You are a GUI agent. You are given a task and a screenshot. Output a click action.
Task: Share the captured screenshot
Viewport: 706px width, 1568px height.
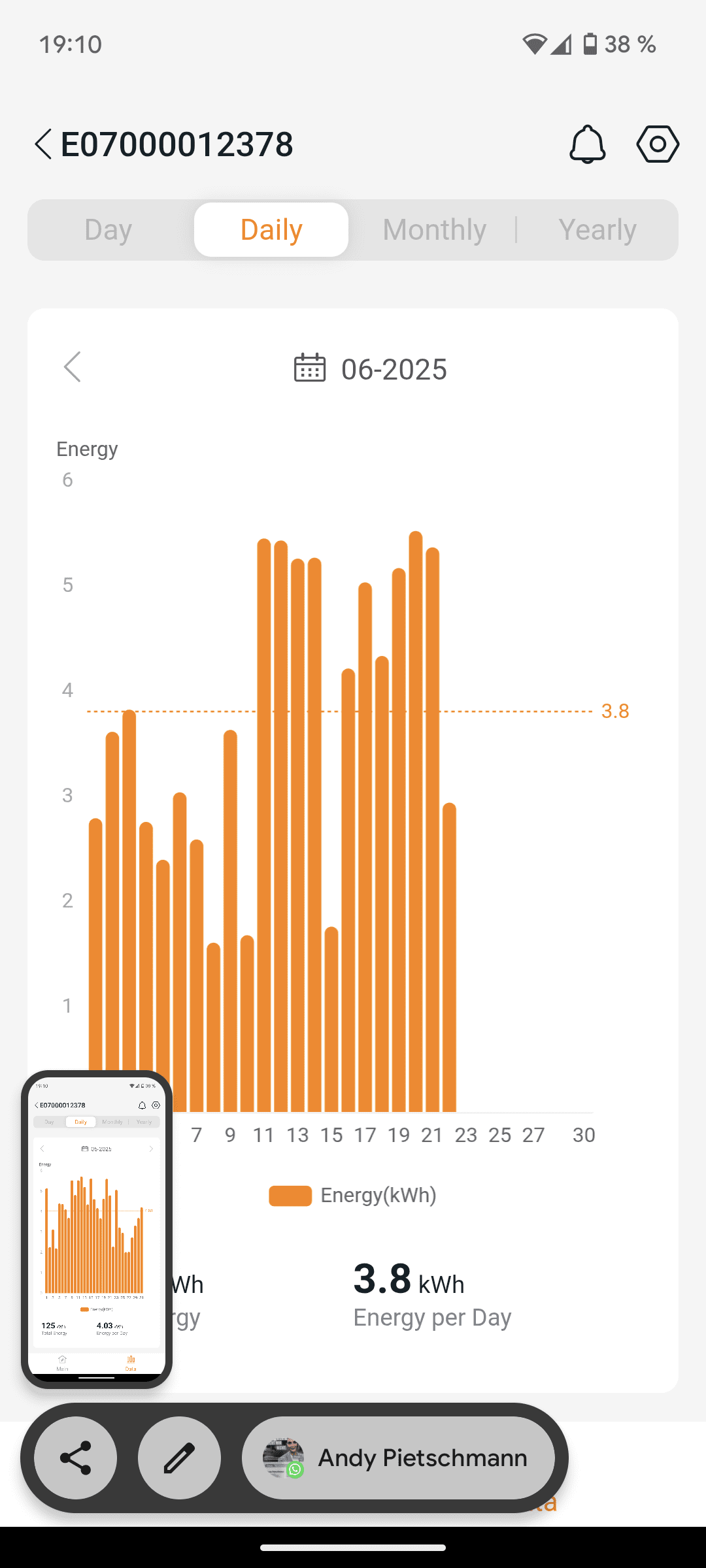76,1458
